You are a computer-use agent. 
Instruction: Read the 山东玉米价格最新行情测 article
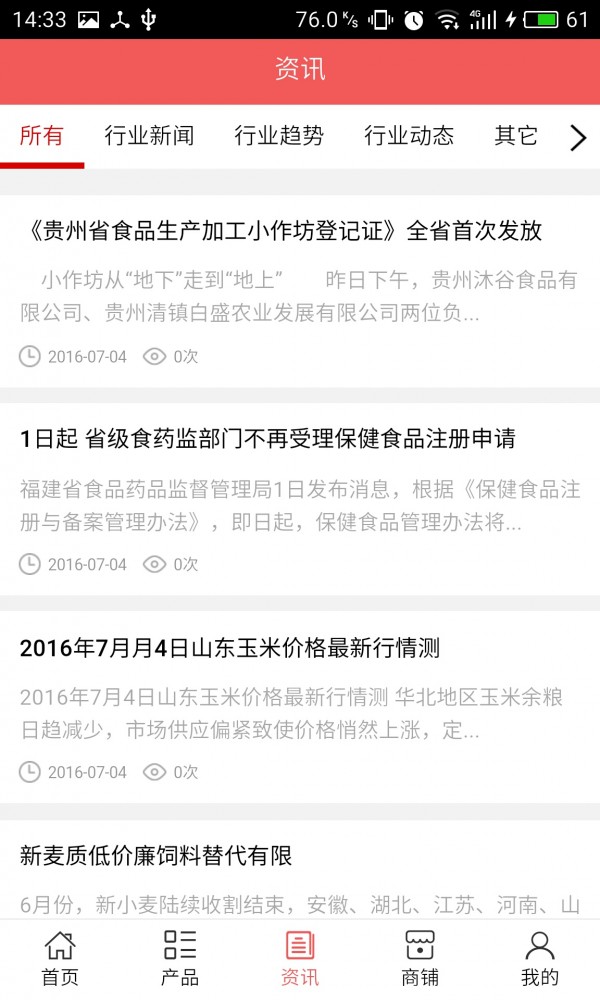click(x=230, y=648)
